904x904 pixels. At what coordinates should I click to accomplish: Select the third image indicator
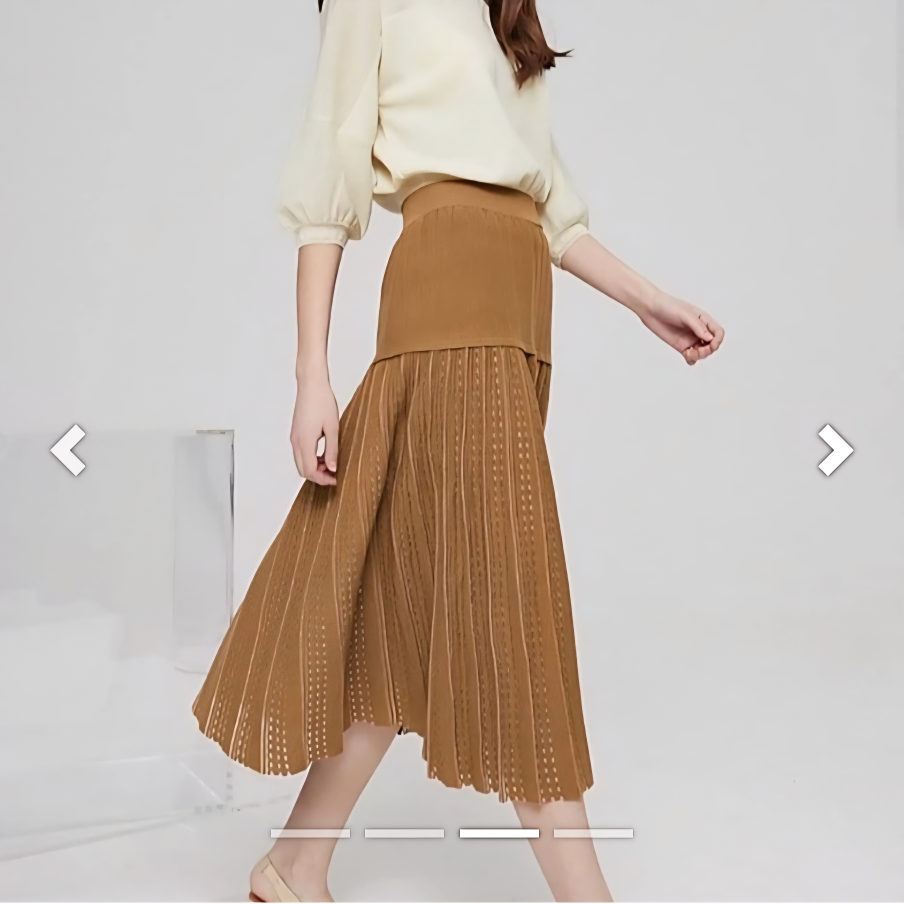(499, 833)
